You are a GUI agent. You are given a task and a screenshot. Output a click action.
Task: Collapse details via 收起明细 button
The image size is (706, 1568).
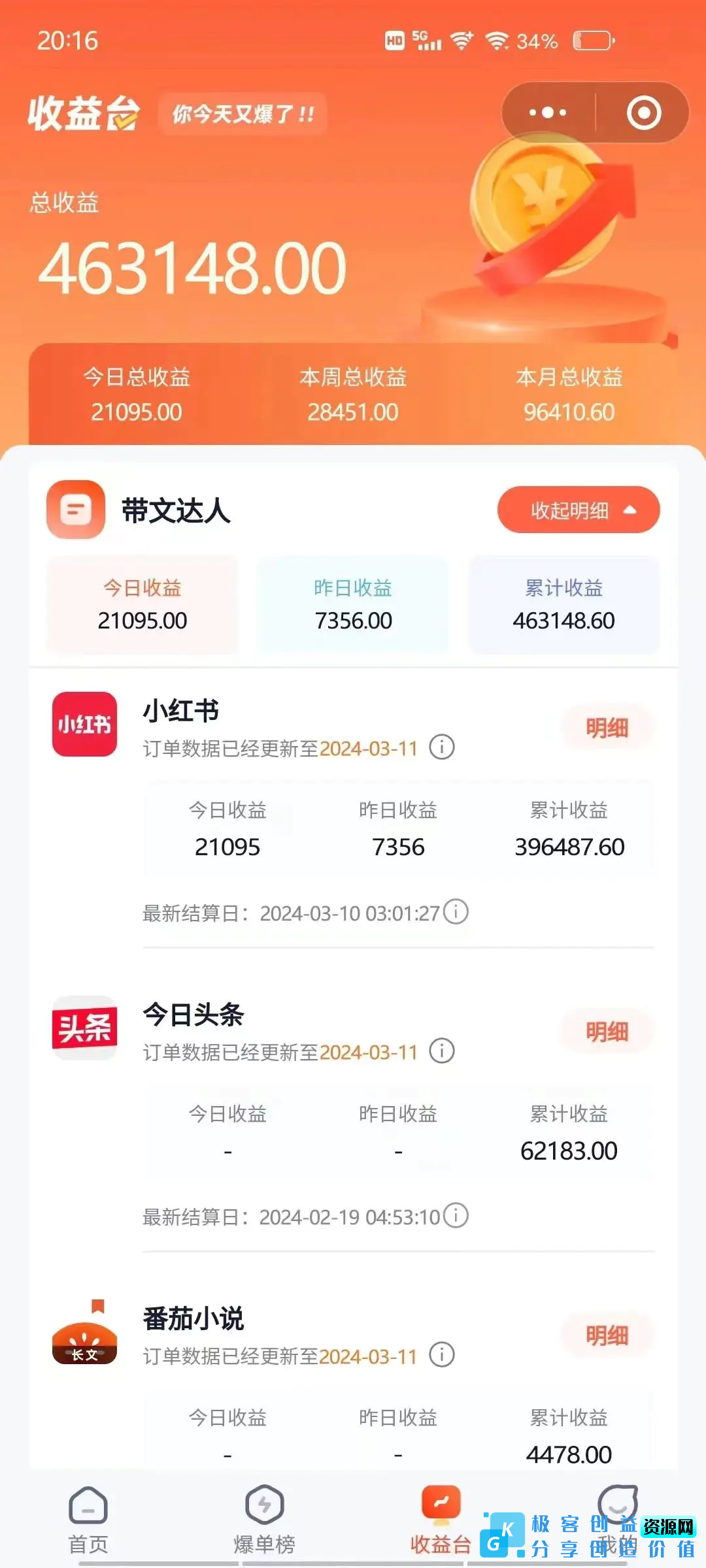[x=578, y=510]
